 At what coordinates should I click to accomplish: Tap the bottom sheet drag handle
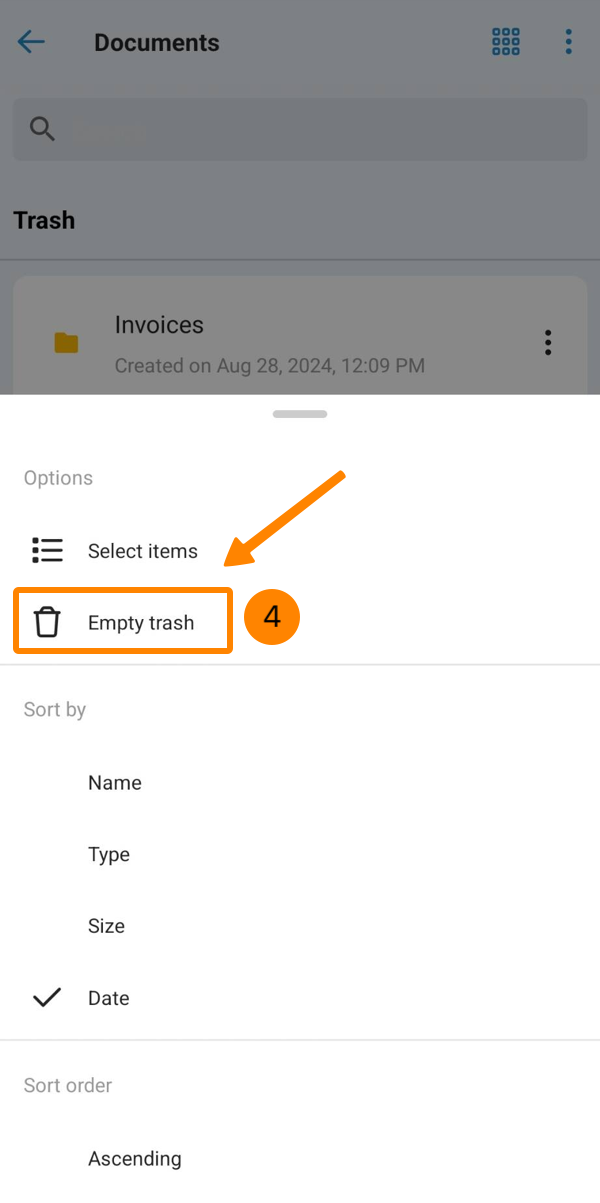[300, 414]
